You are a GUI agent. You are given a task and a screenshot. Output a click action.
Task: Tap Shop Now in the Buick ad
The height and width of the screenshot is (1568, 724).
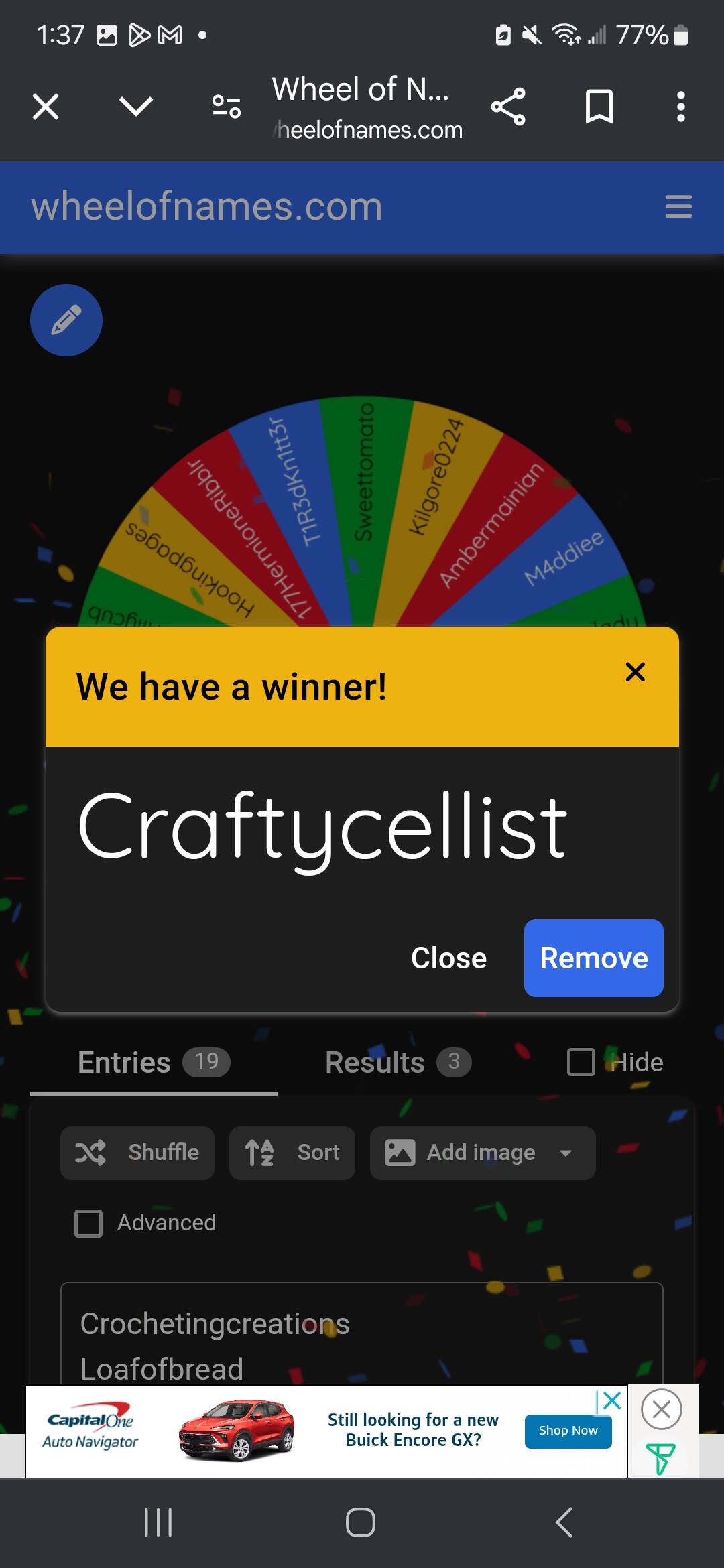[x=568, y=1431]
